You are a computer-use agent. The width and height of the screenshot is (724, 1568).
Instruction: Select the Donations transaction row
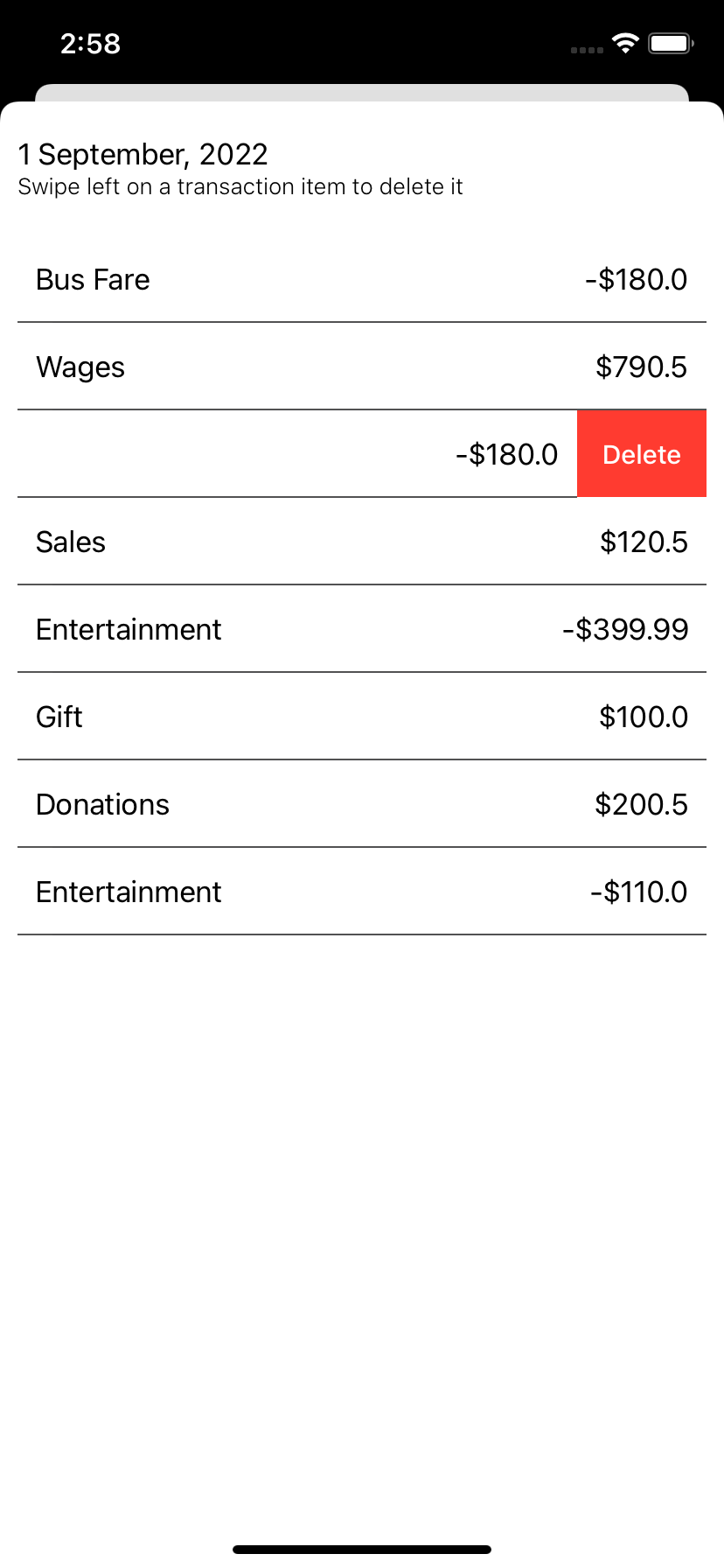pyautogui.click(x=362, y=803)
